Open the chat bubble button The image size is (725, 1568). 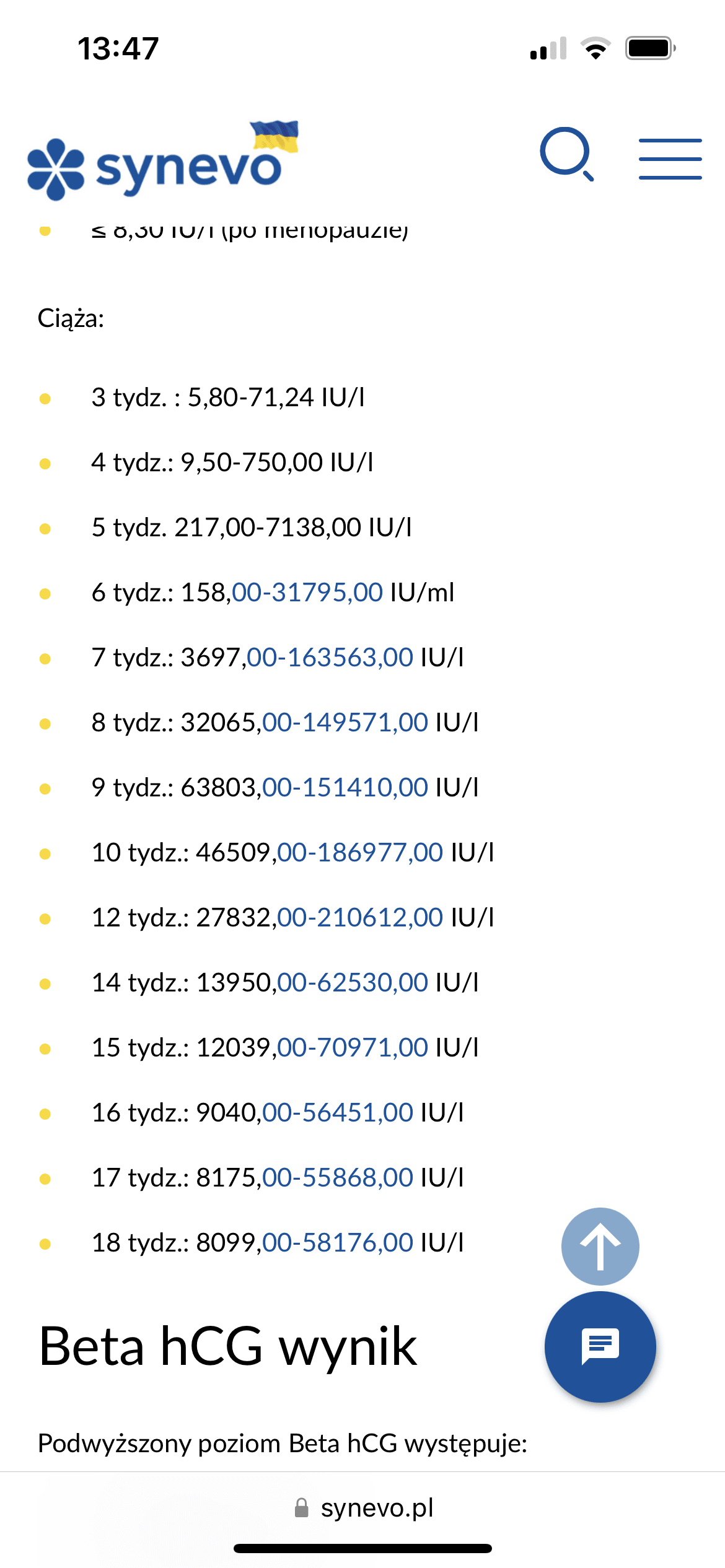600,1346
